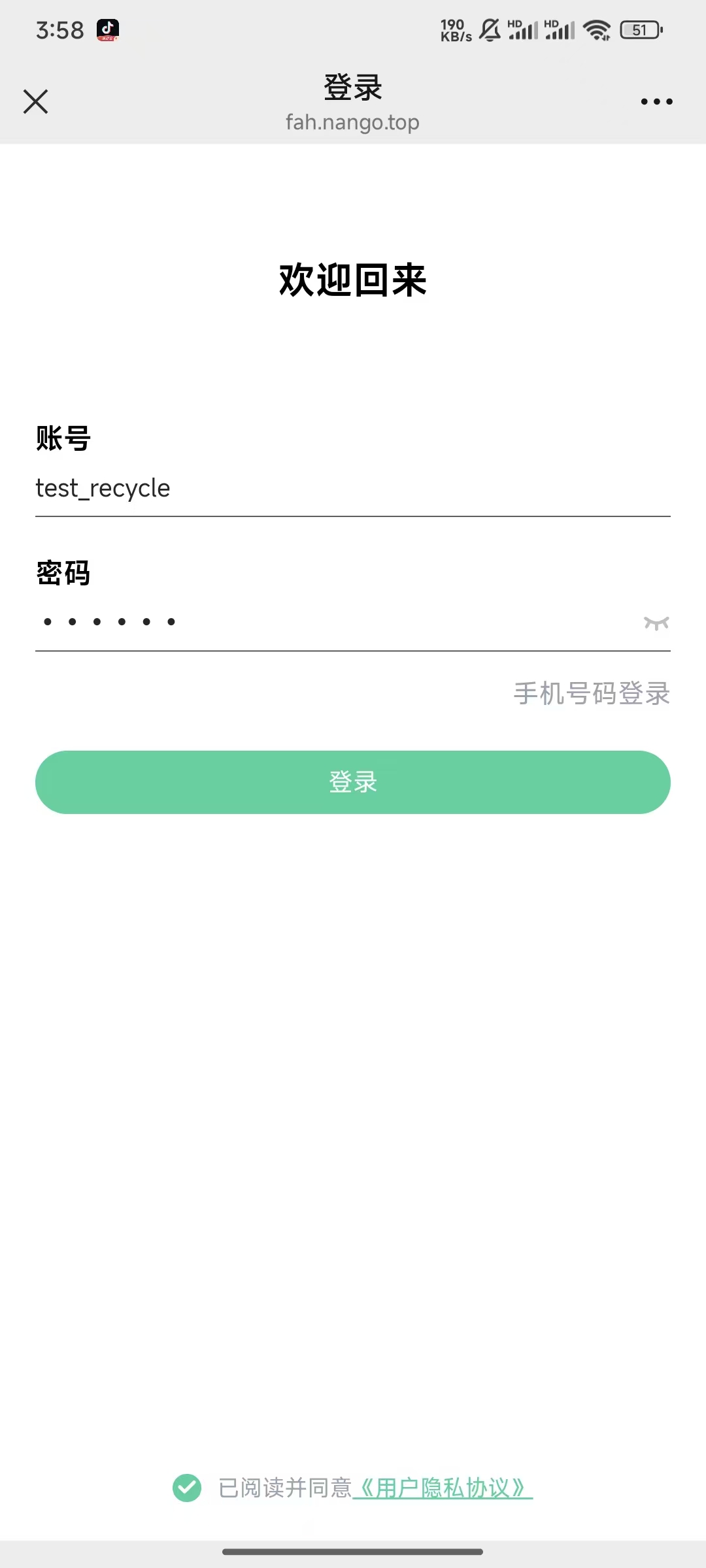Viewport: 706px width, 1568px height.
Task: Switch to 手机号码登录
Action: [x=592, y=694]
